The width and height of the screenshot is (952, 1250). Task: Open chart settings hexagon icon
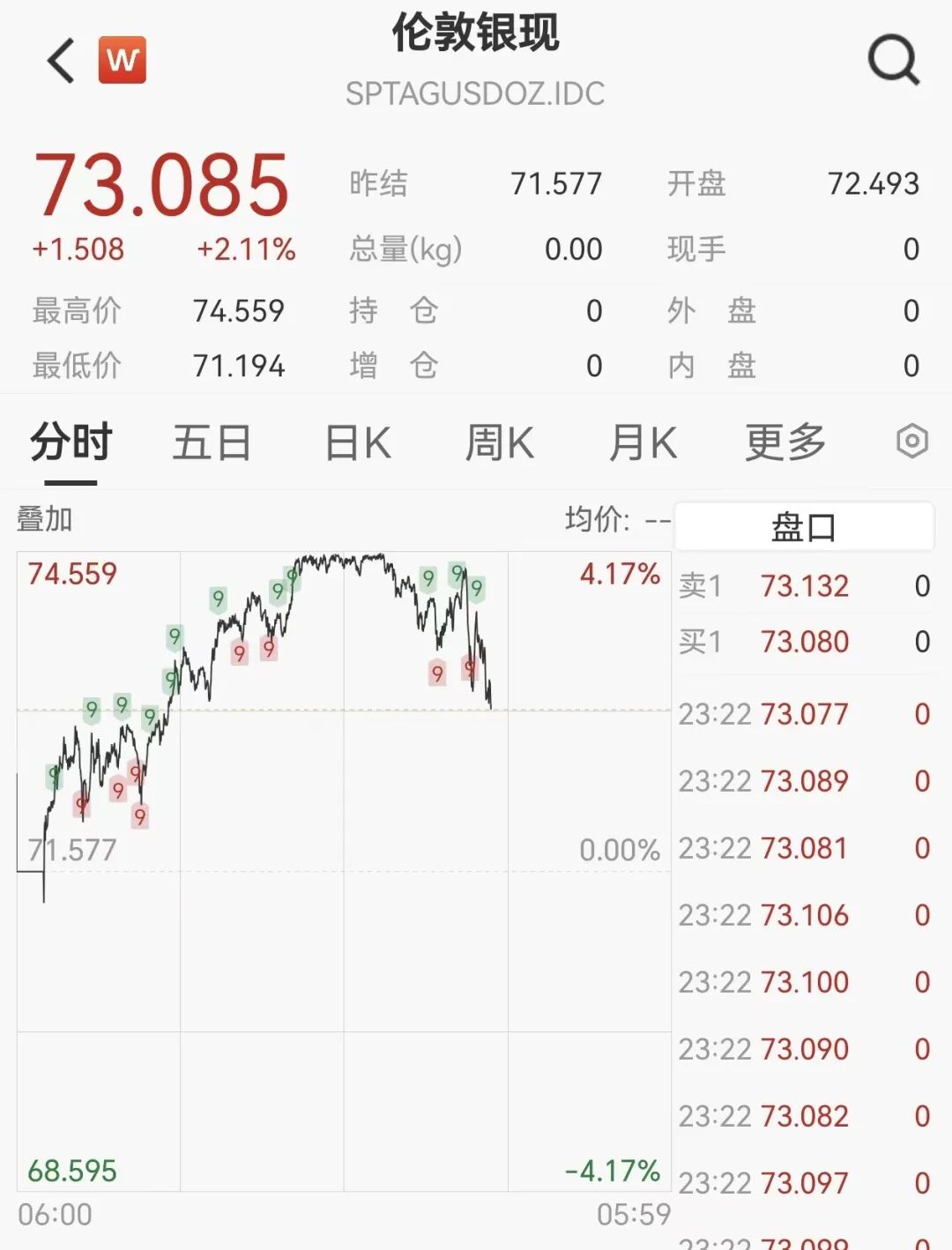[912, 441]
